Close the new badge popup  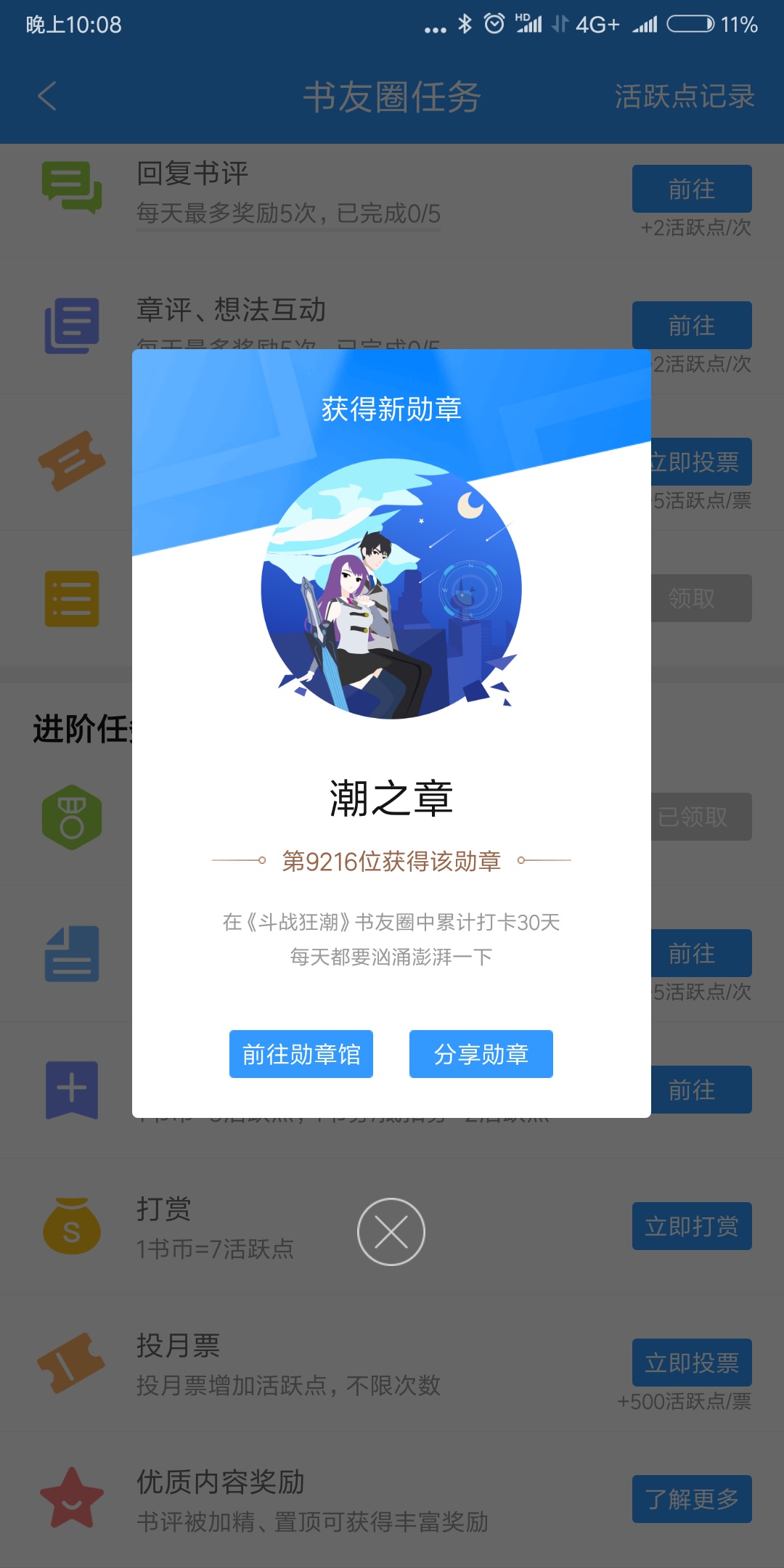point(391,1232)
